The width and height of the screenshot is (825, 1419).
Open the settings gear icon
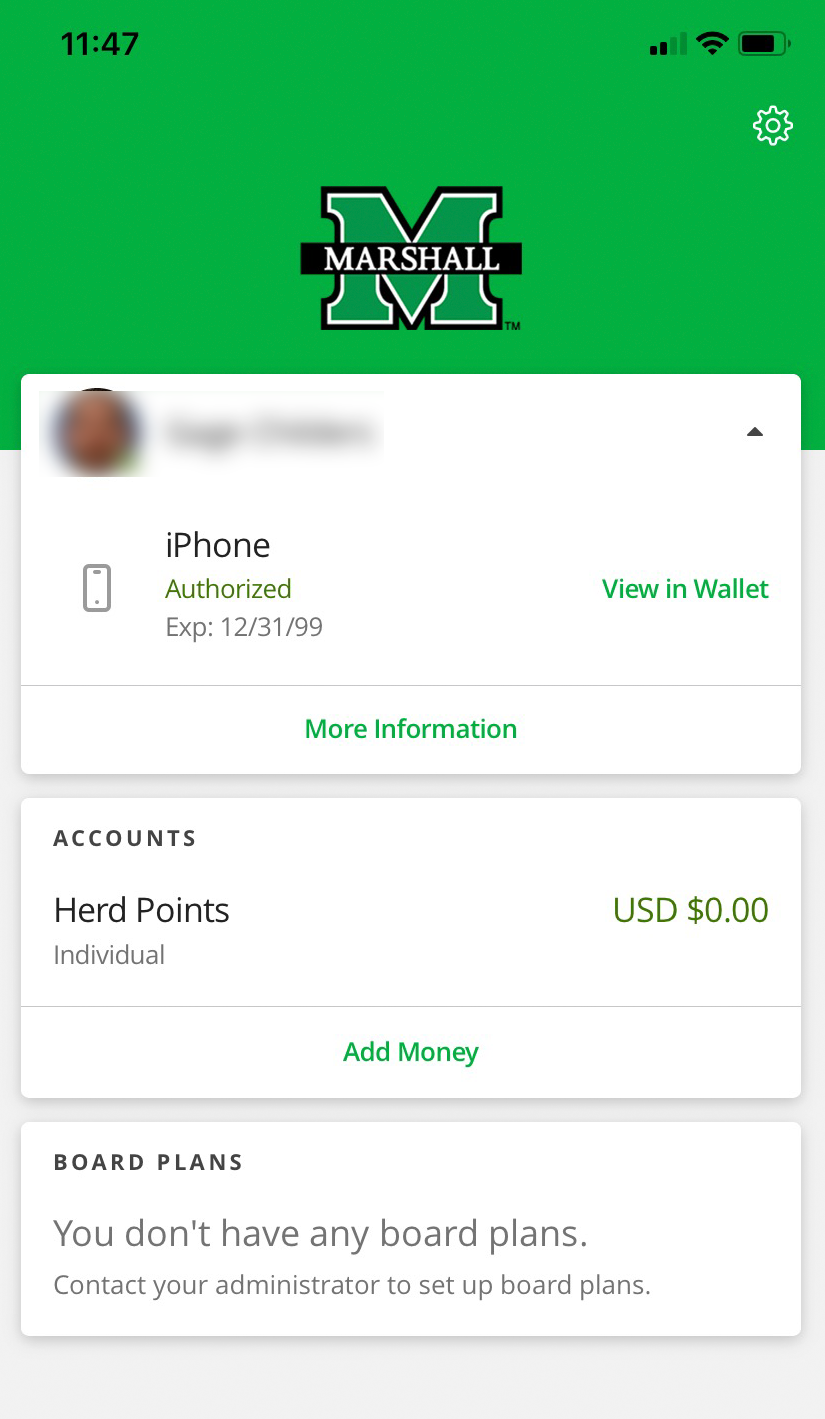(x=772, y=126)
